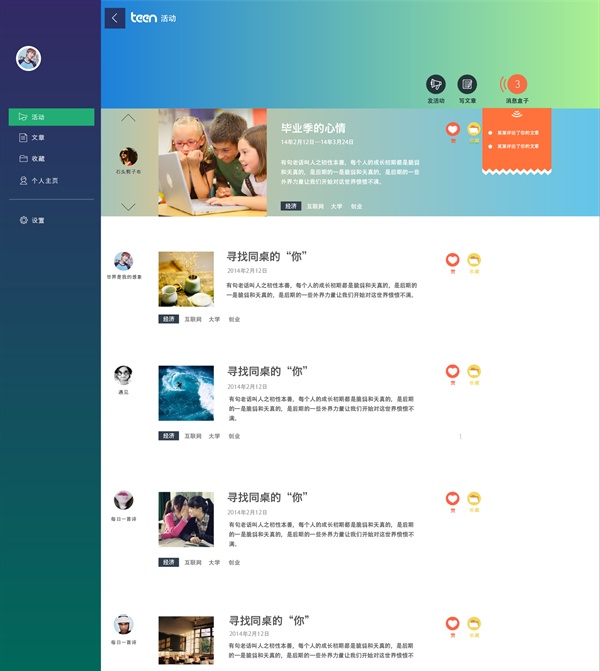Like the post by 通贝

tap(452, 371)
